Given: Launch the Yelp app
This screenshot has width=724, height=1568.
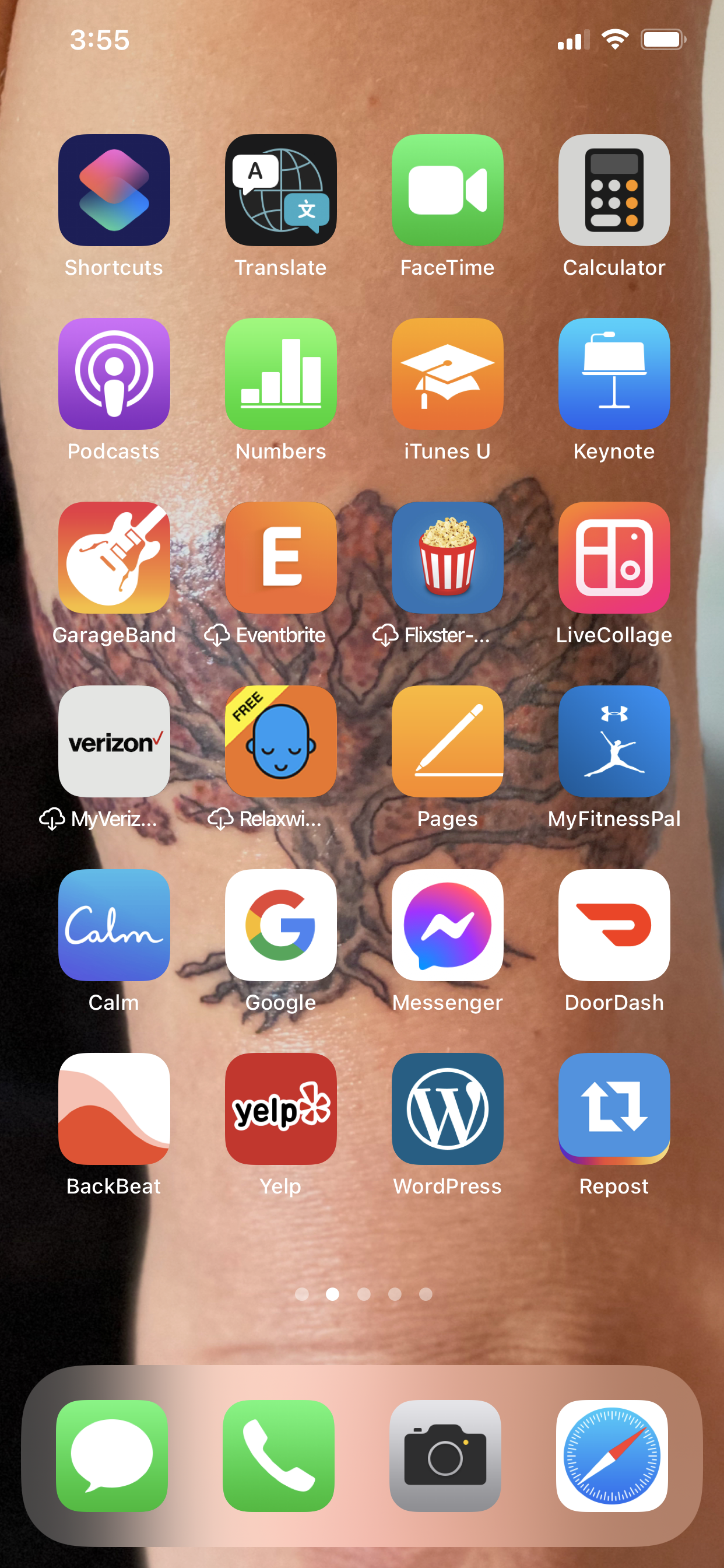Looking at the screenshot, I should pos(280,1109).
